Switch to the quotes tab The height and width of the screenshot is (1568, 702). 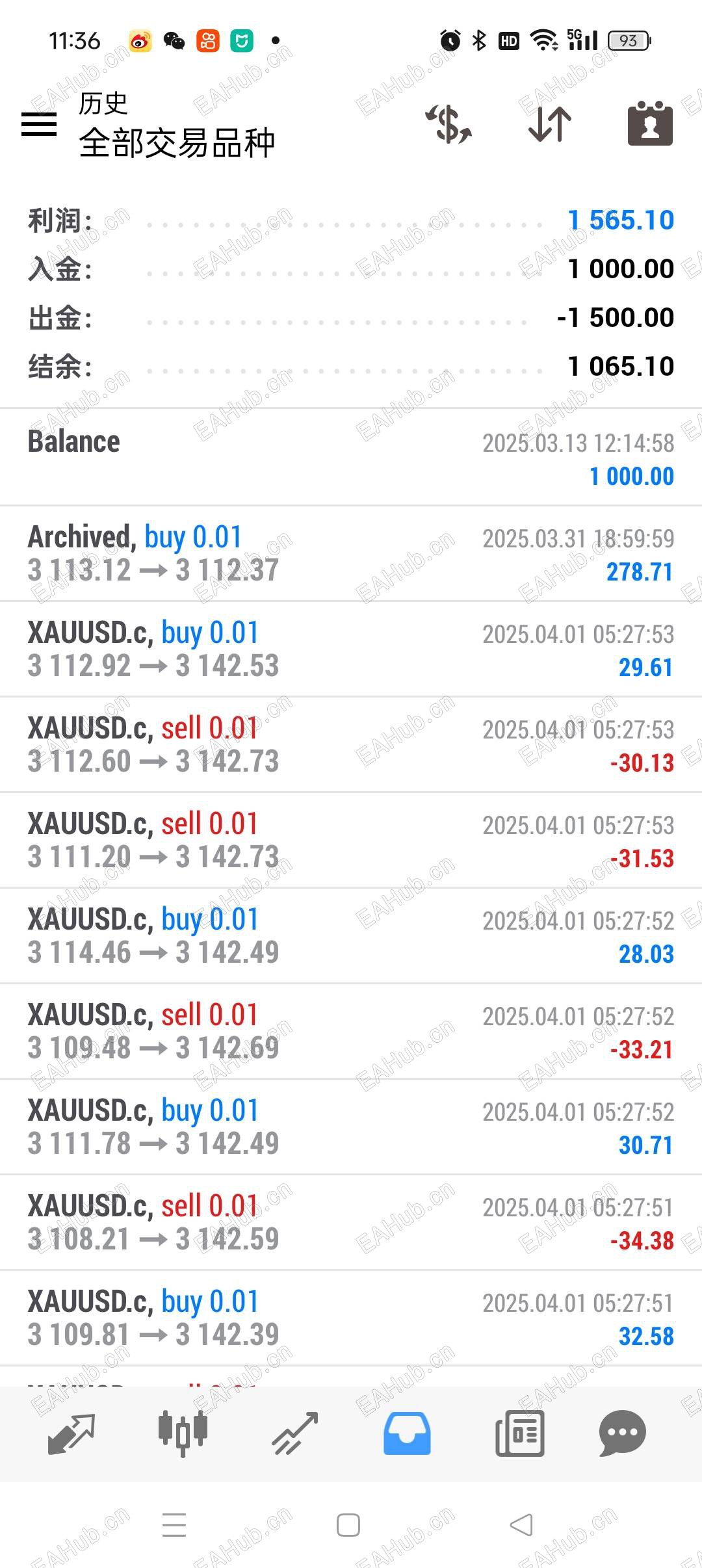pyautogui.click(x=71, y=1433)
